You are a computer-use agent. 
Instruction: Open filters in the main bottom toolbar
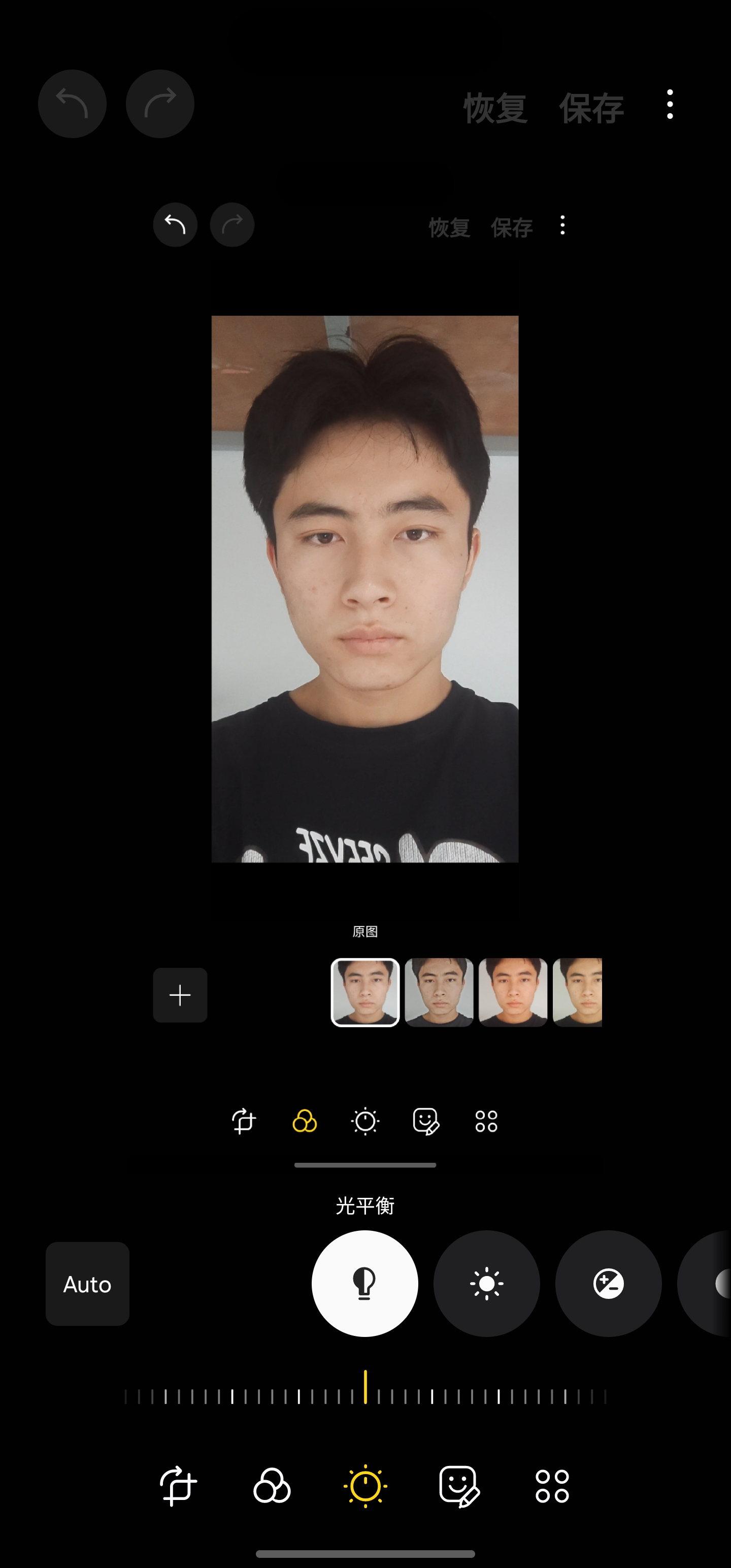[272, 1486]
